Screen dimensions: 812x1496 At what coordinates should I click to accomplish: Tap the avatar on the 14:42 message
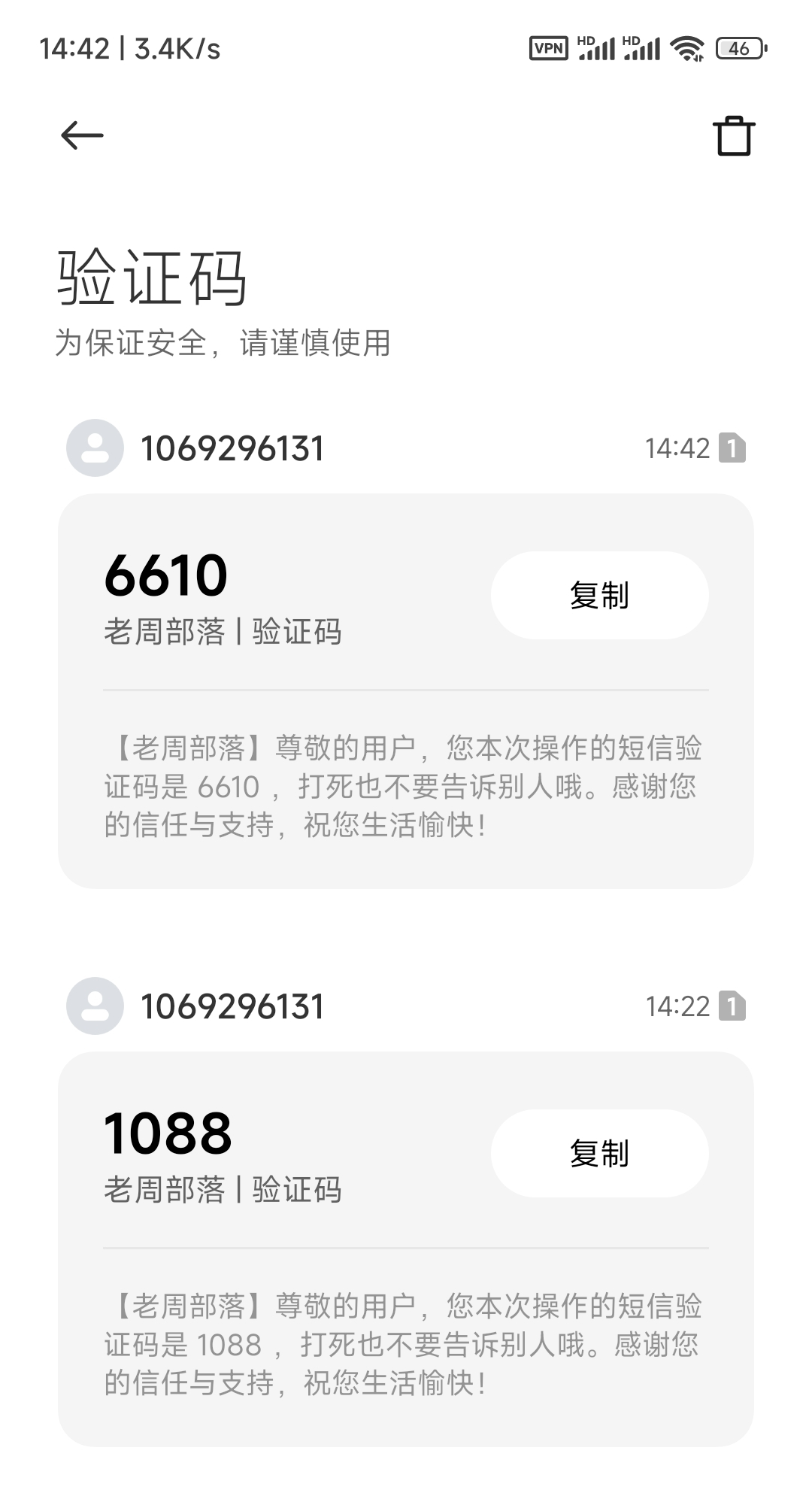(x=93, y=449)
